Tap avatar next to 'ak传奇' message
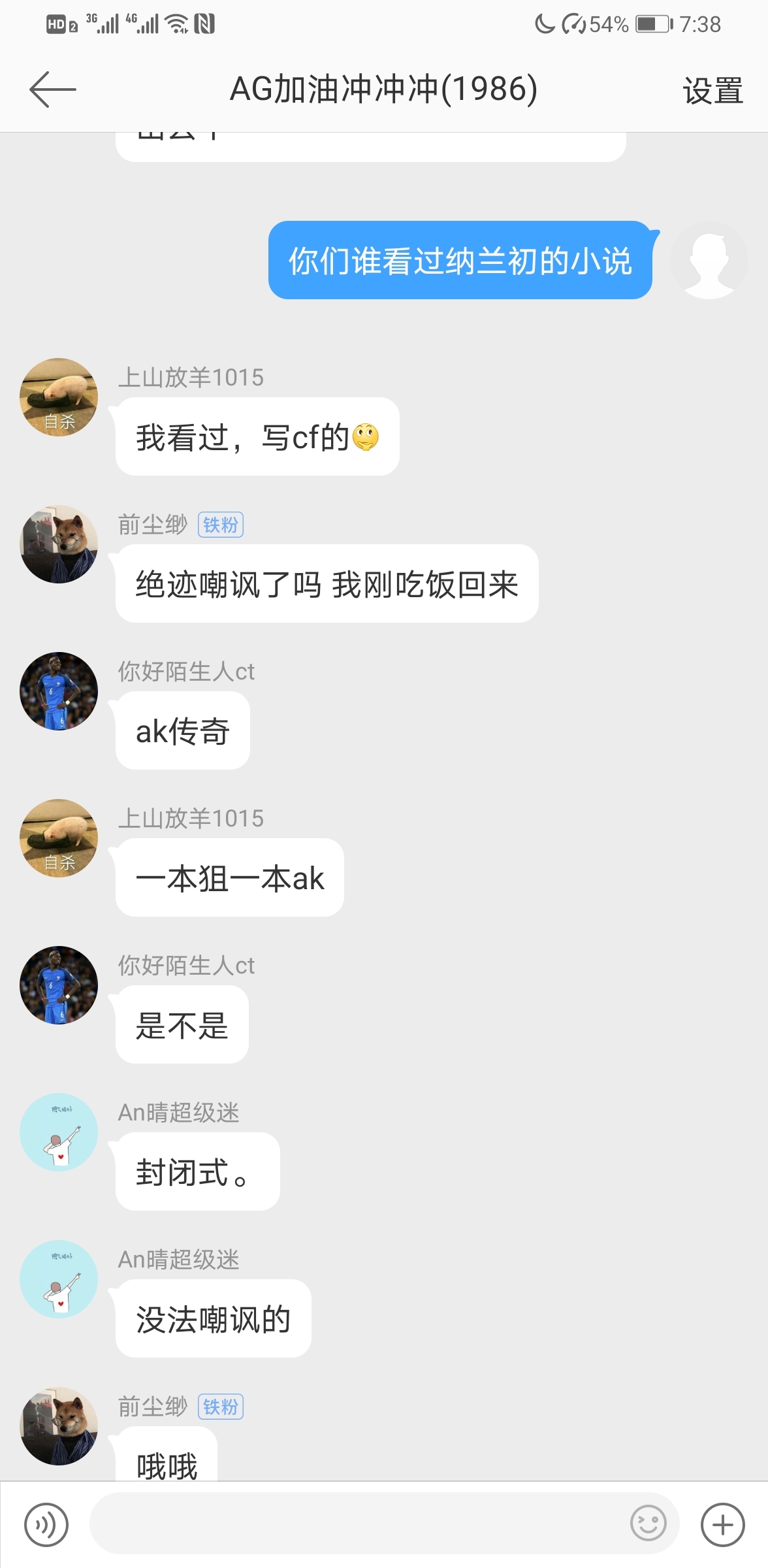This screenshot has height=1568, width=768. tap(59, 691)
